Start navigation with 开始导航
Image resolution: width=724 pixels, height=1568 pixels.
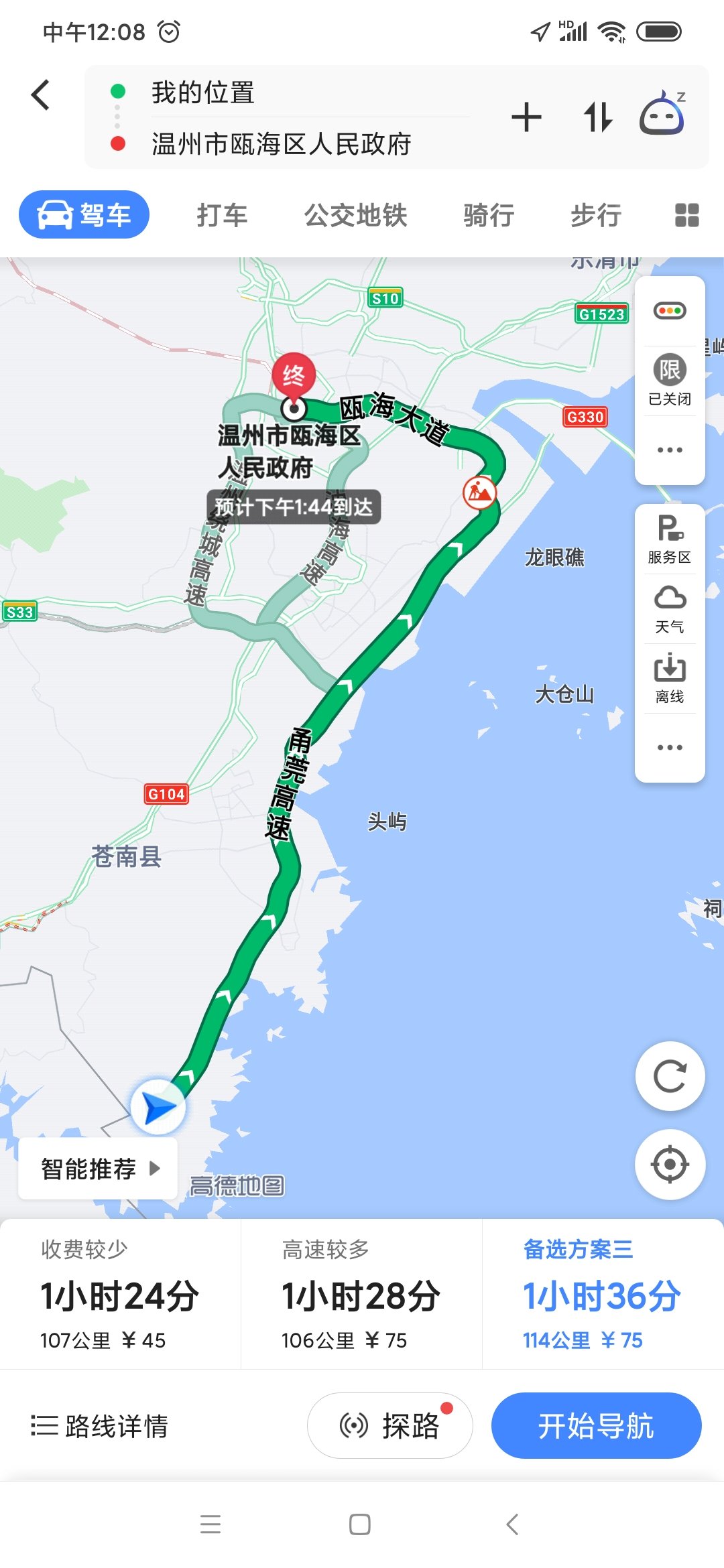tap(596, 1425)
